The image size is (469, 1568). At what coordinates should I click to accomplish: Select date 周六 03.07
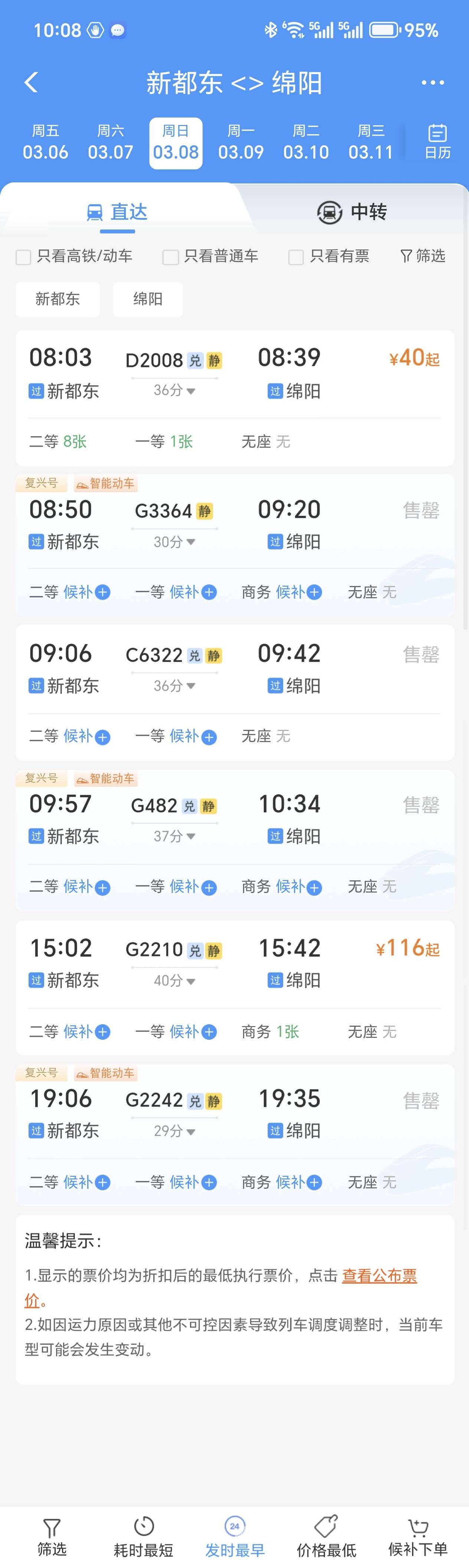110,142
